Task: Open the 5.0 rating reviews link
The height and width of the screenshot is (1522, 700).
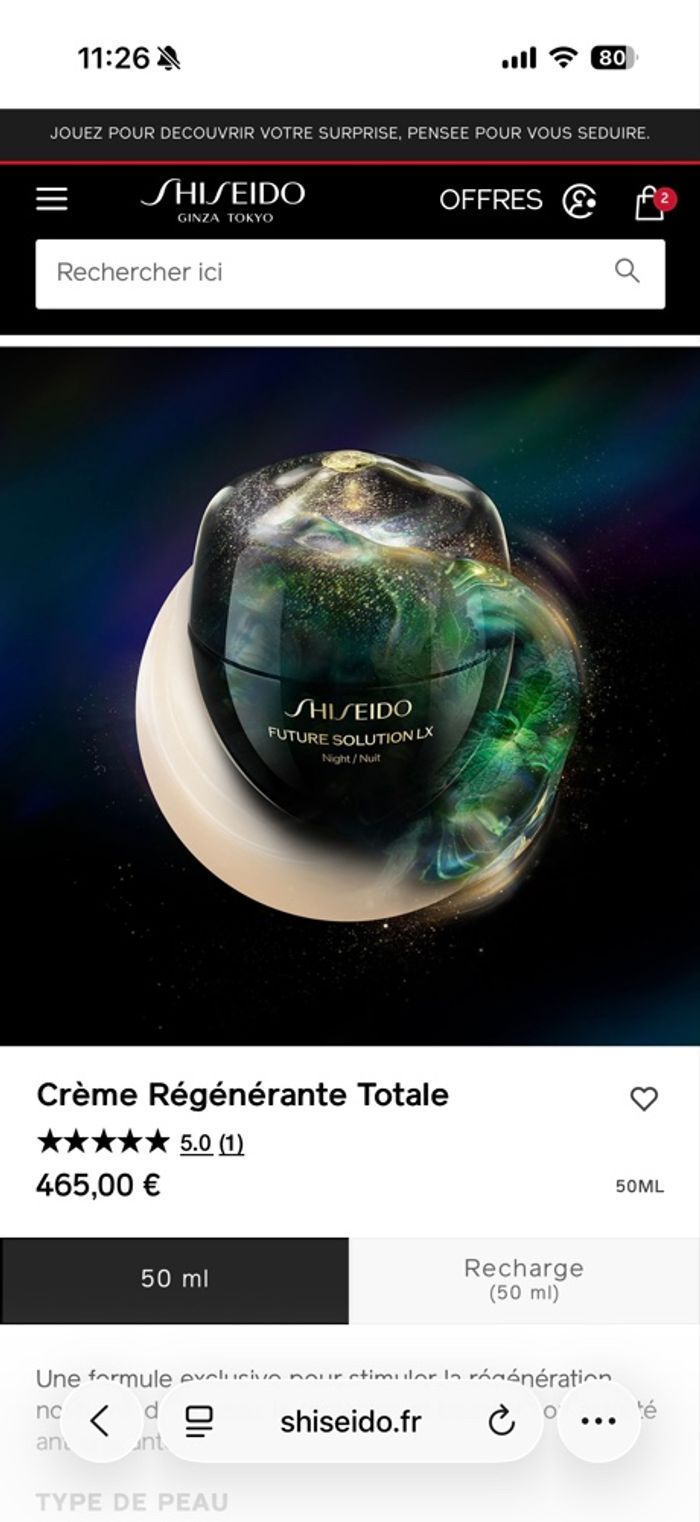Action: point(211,1143)
